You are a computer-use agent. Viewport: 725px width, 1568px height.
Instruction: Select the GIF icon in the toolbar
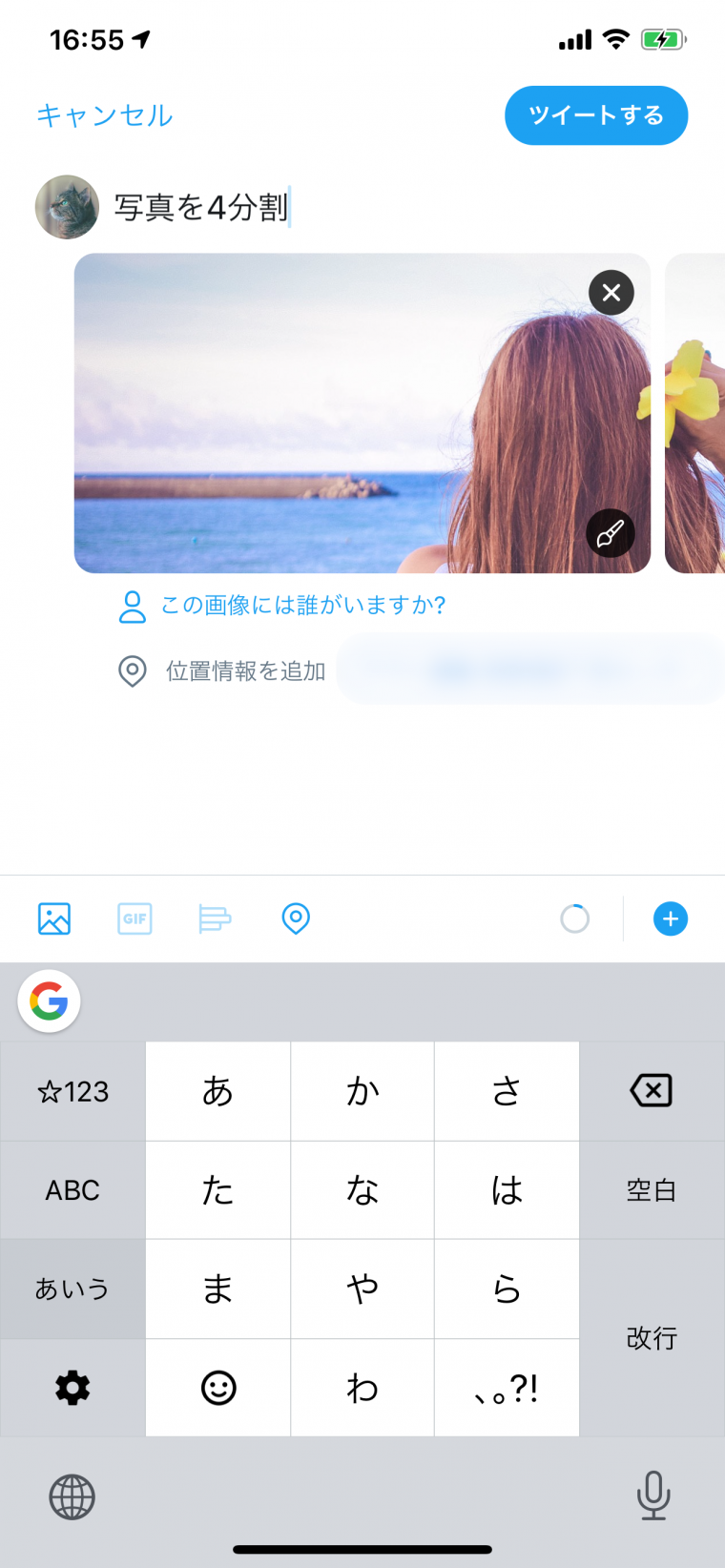(x=134, y=918)
